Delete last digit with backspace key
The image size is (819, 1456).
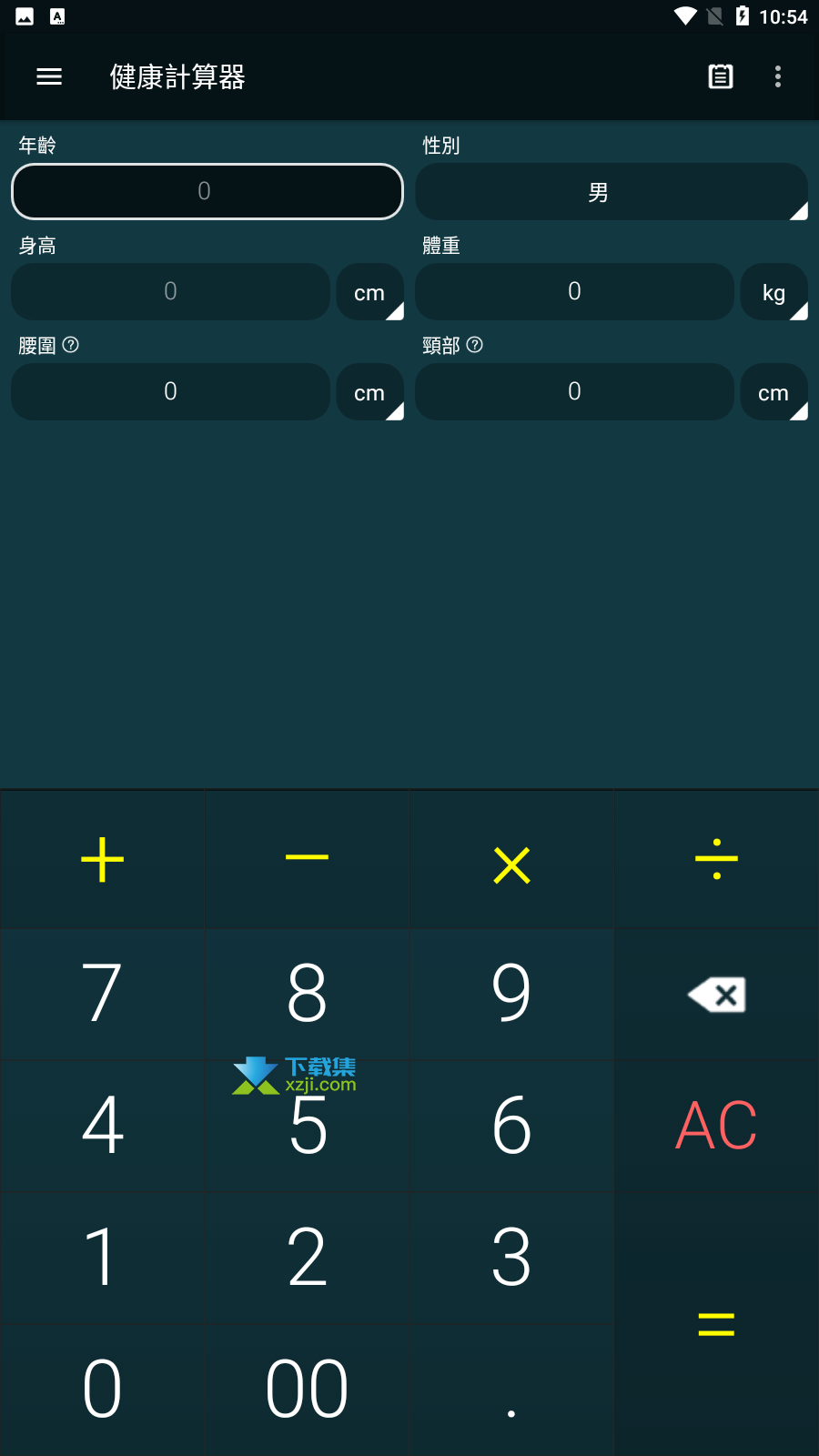click(717, 994)
